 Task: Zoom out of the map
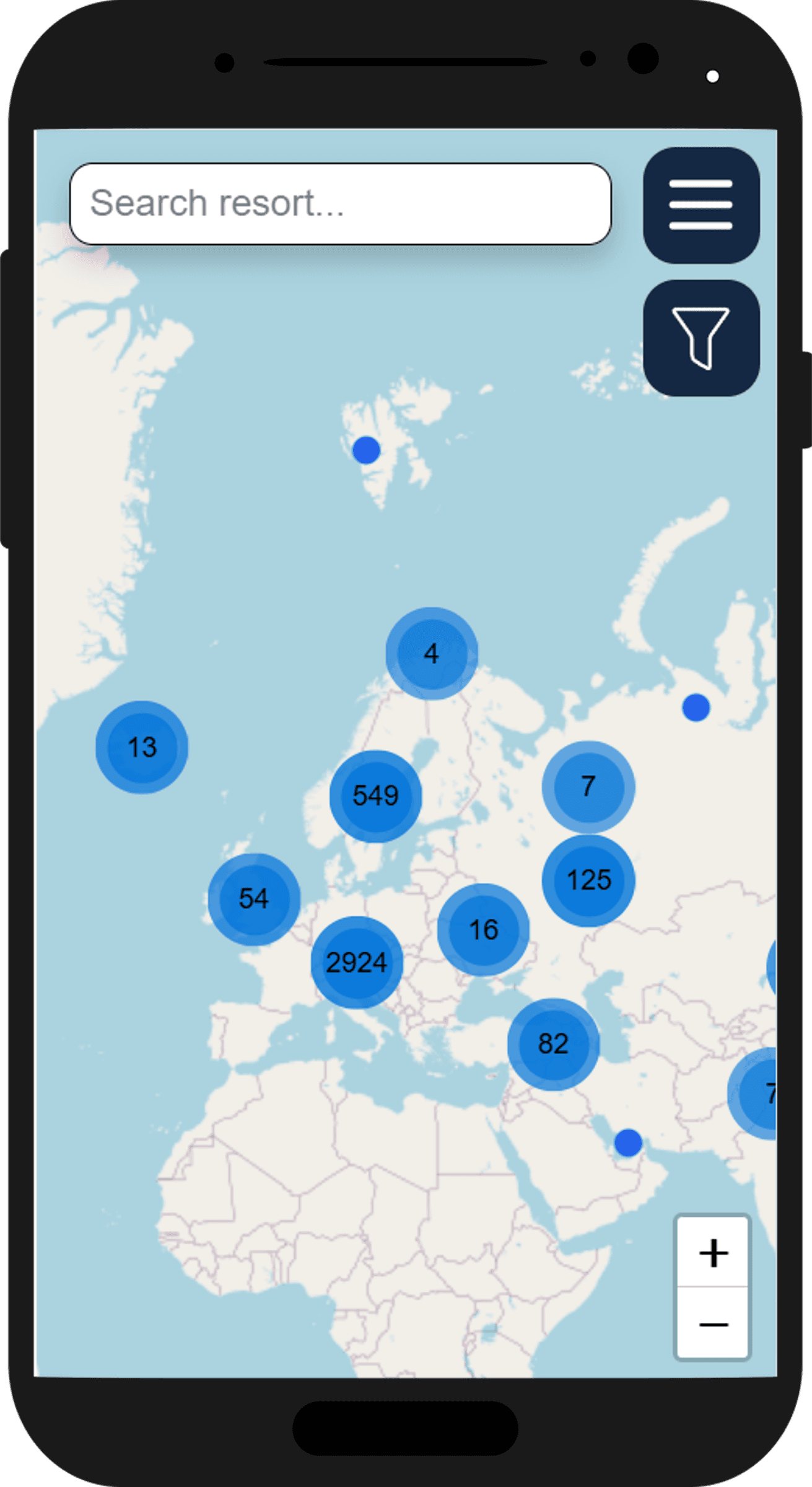(x=713, y=1325)
